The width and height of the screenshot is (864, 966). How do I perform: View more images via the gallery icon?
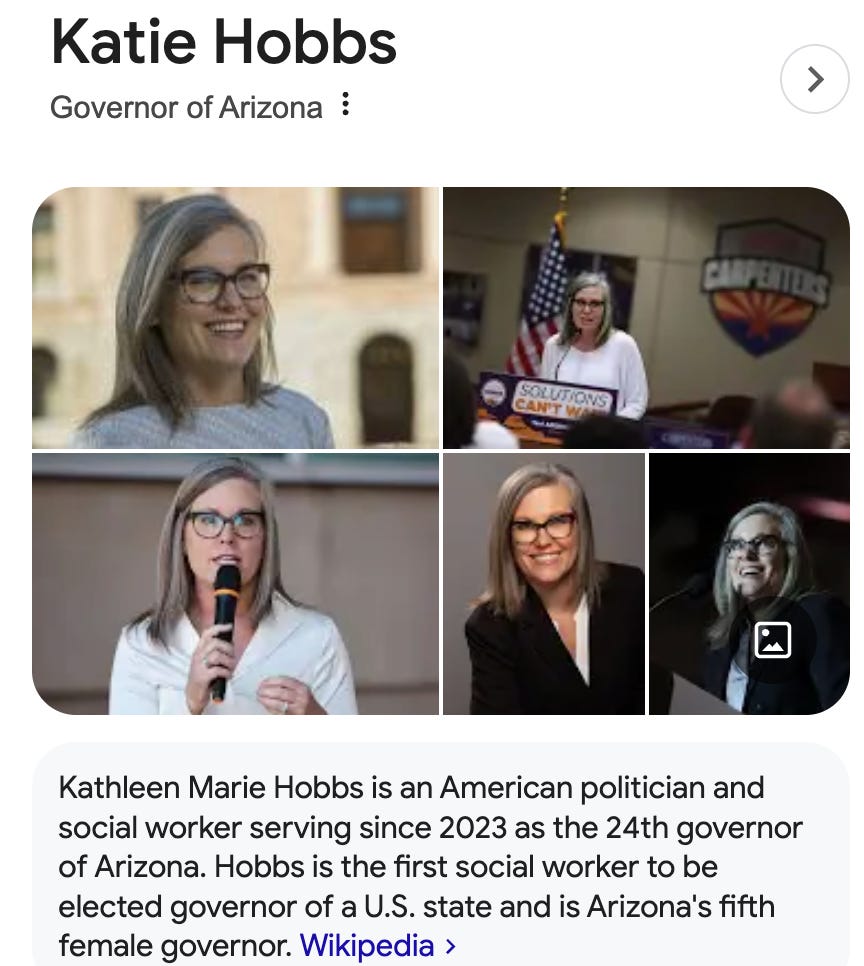(772, 639)
